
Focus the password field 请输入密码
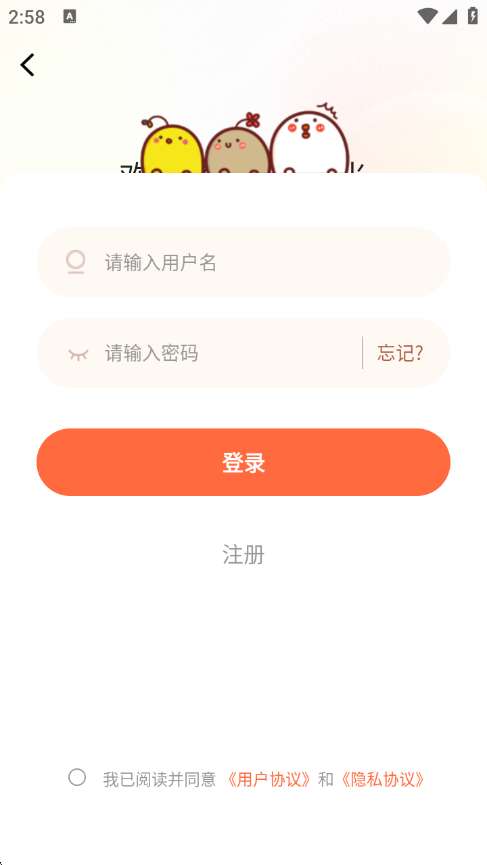(199, 353)
